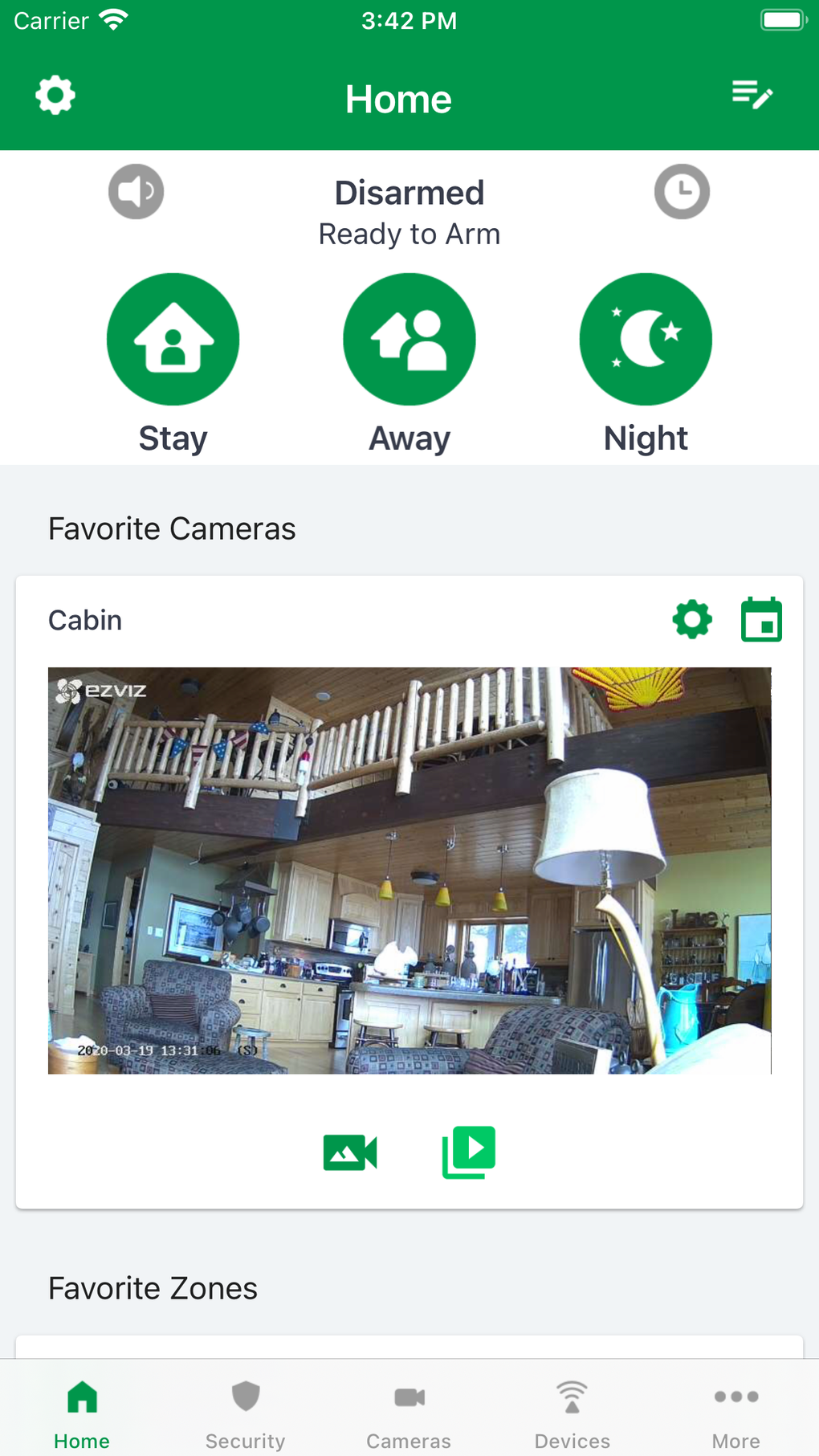Switch to the Cameras tab
The image size is (819, 1456).
409,1409
